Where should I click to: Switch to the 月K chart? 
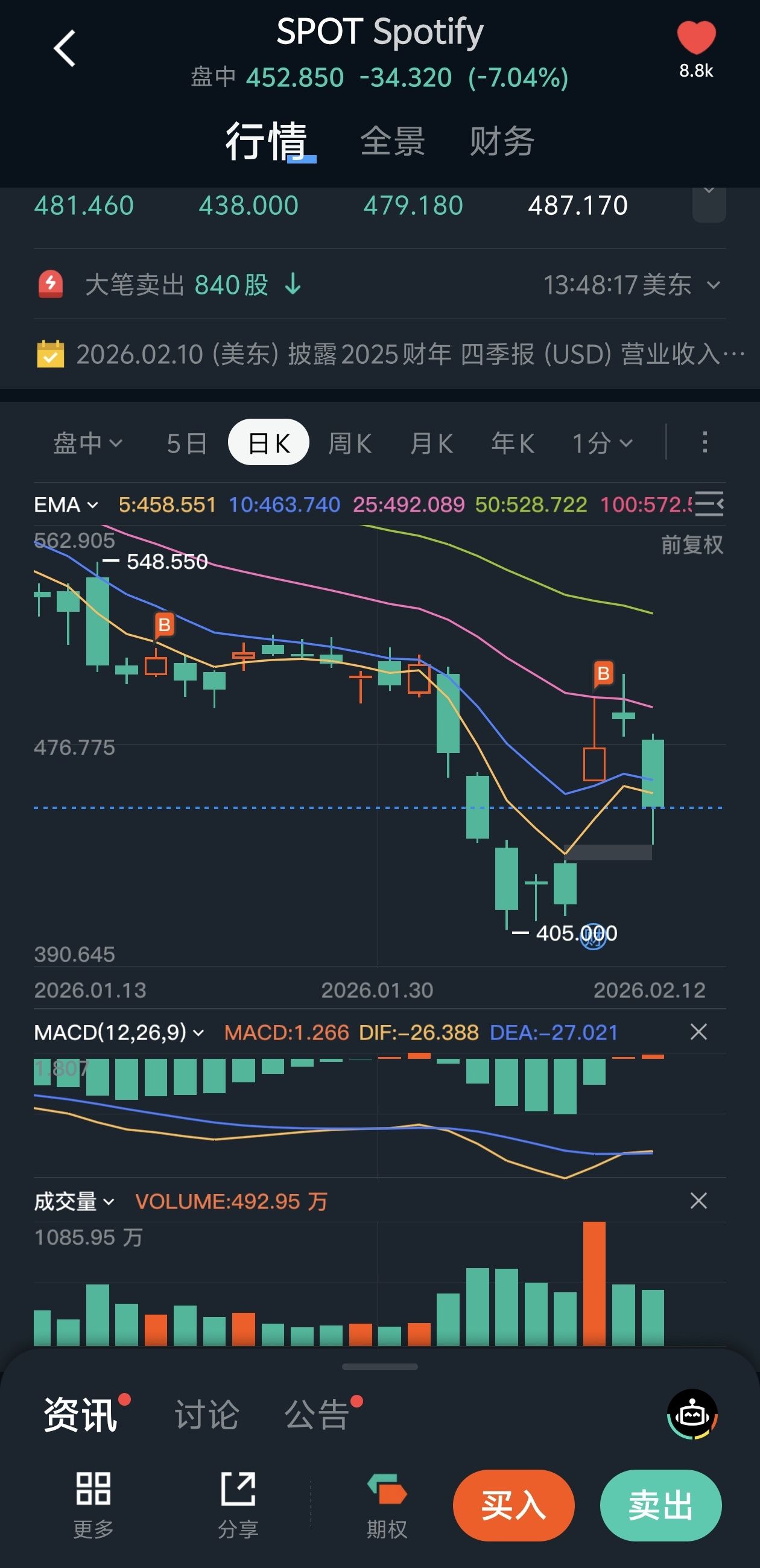[431, 442]
